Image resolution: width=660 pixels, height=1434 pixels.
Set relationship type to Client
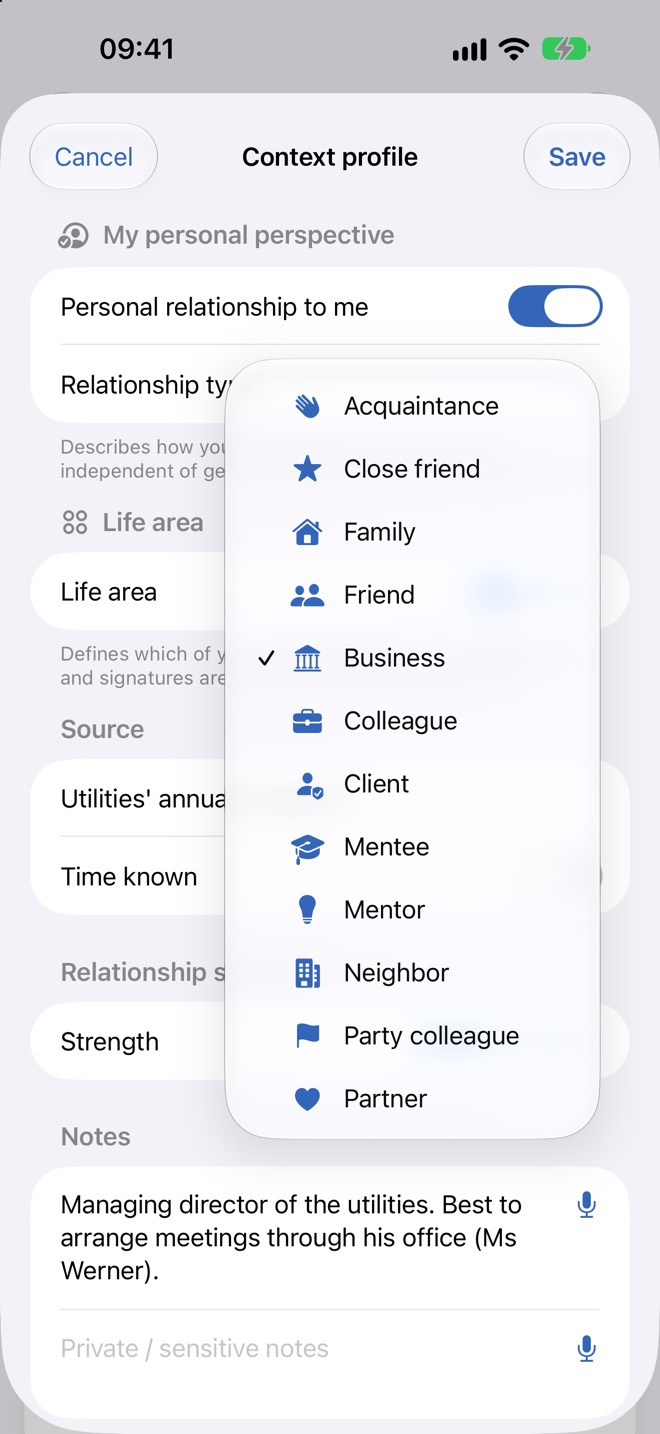(412, 784)
